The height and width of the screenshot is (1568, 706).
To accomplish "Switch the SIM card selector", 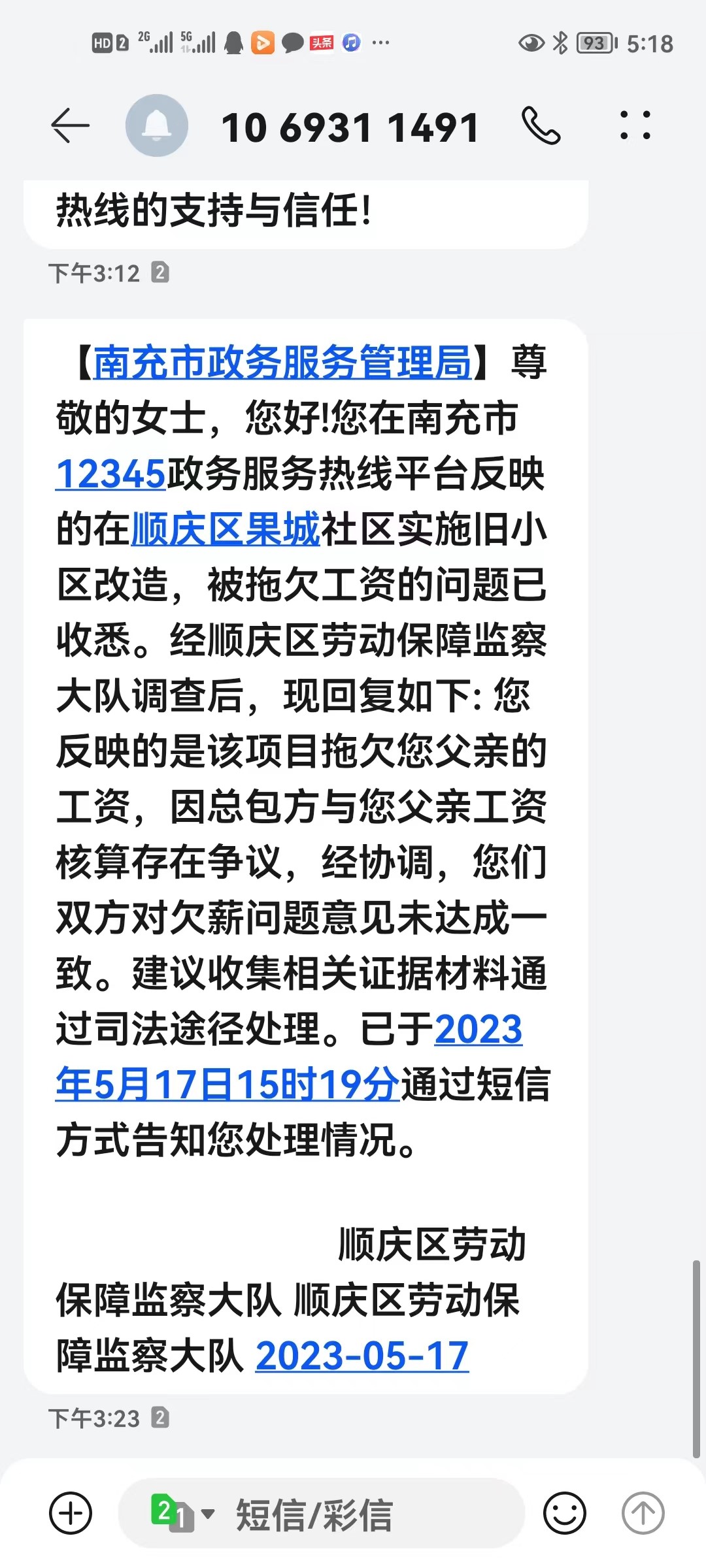I will point(182,1513).
